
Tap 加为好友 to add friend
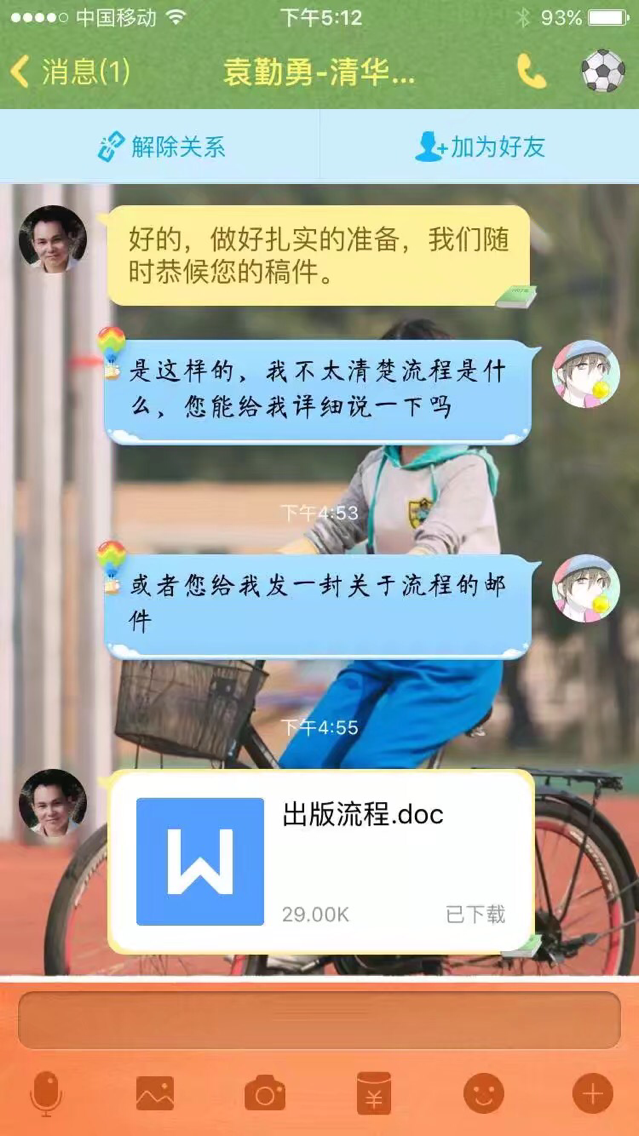[480, 147]
